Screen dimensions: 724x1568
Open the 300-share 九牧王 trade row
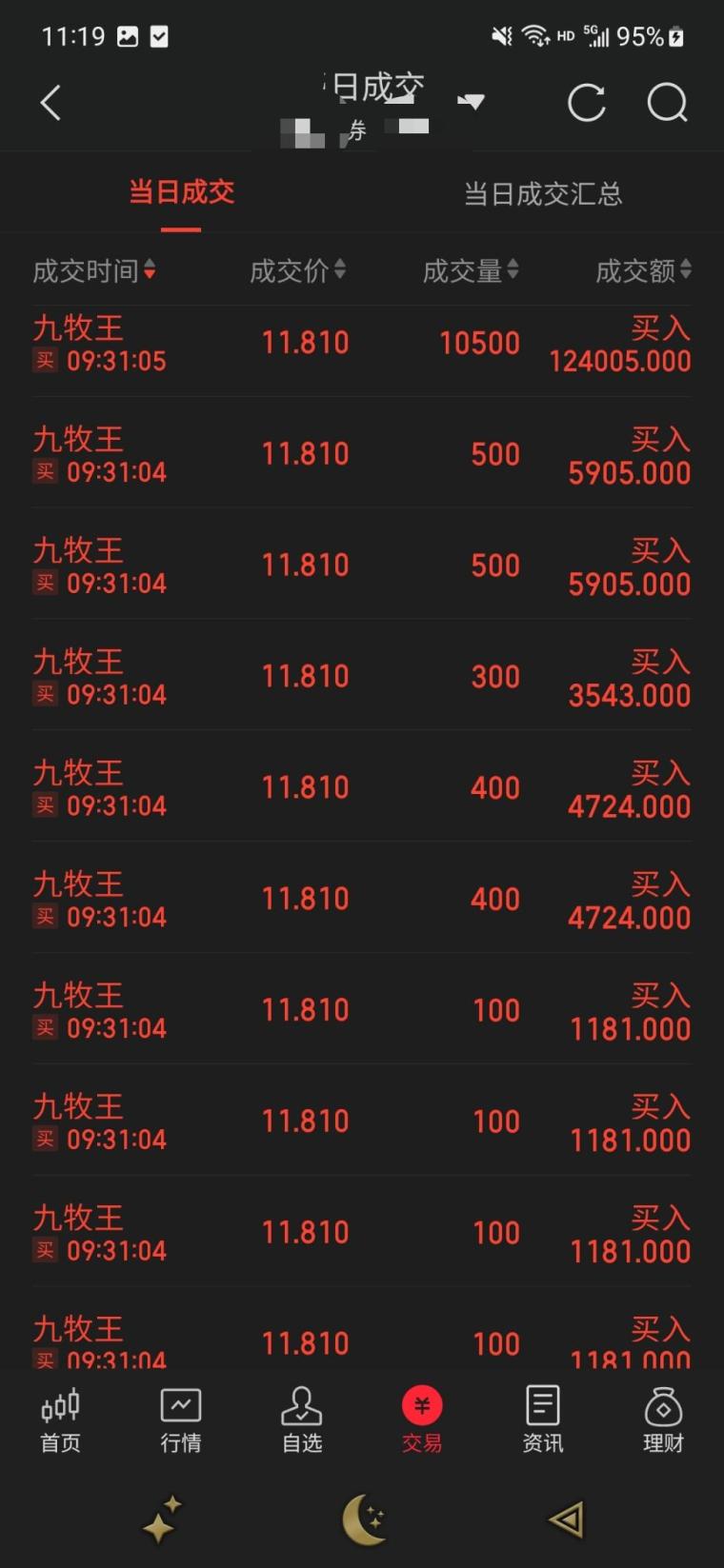coord(362,677)
